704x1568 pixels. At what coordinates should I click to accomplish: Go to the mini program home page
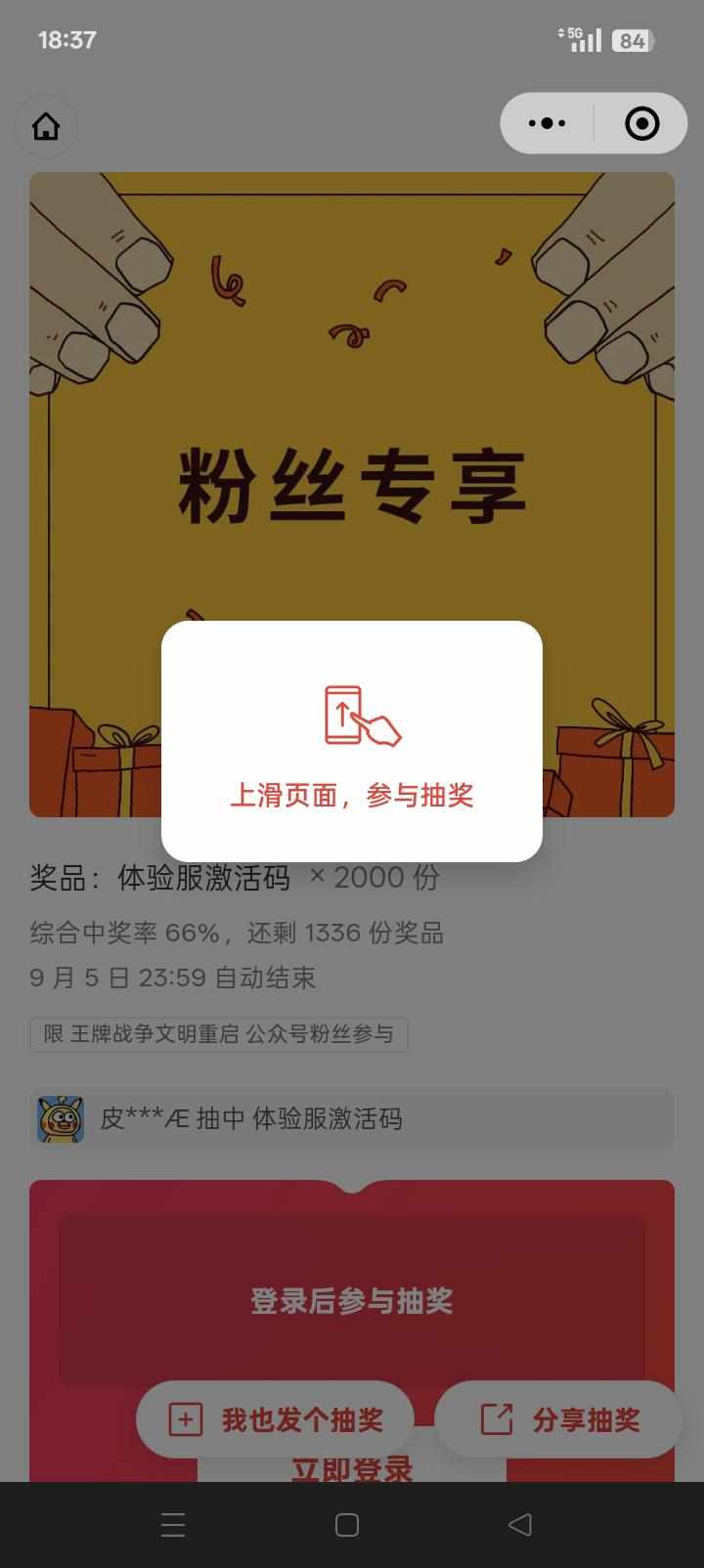pyautogui.click(x=46, y=127)
